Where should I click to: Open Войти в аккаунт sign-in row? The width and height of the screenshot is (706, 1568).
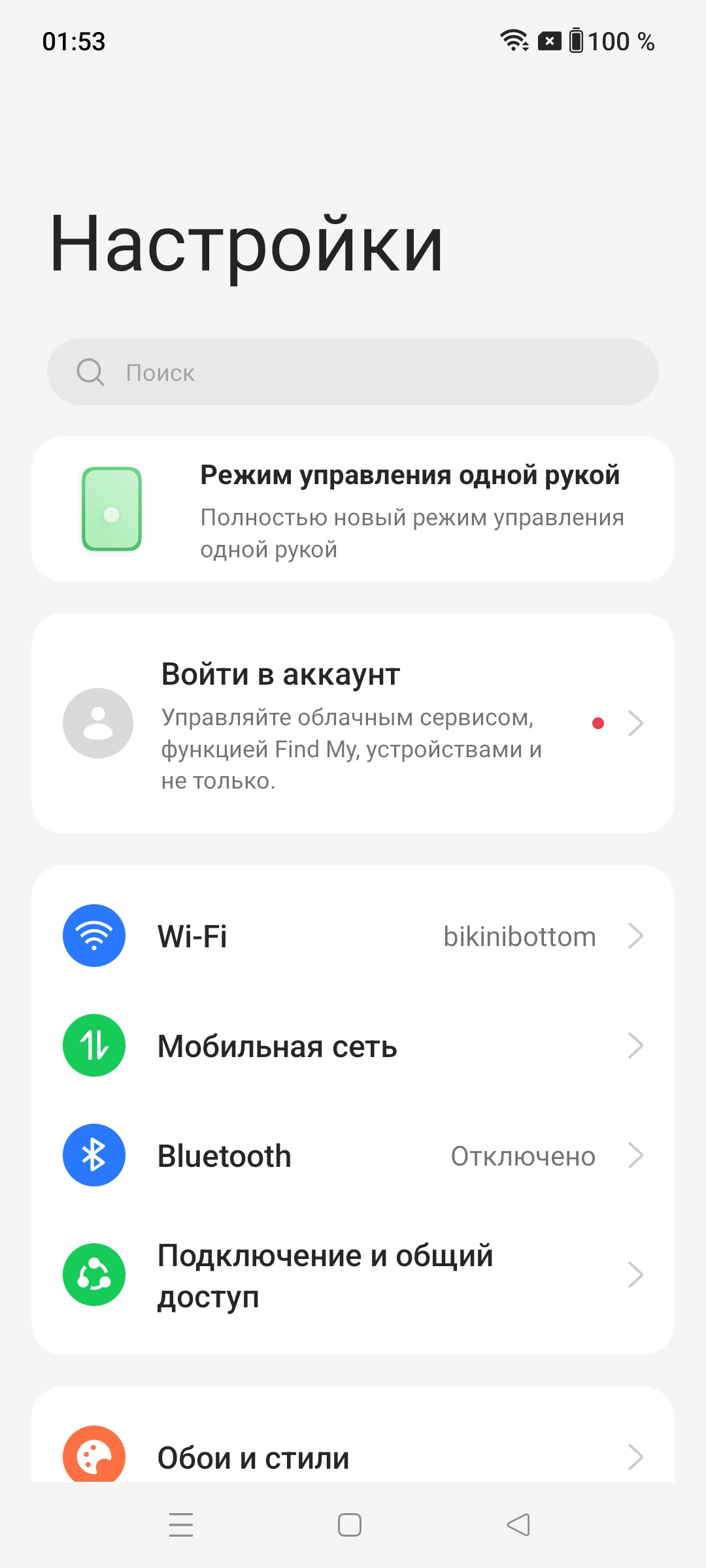click(x=353, y=723)
